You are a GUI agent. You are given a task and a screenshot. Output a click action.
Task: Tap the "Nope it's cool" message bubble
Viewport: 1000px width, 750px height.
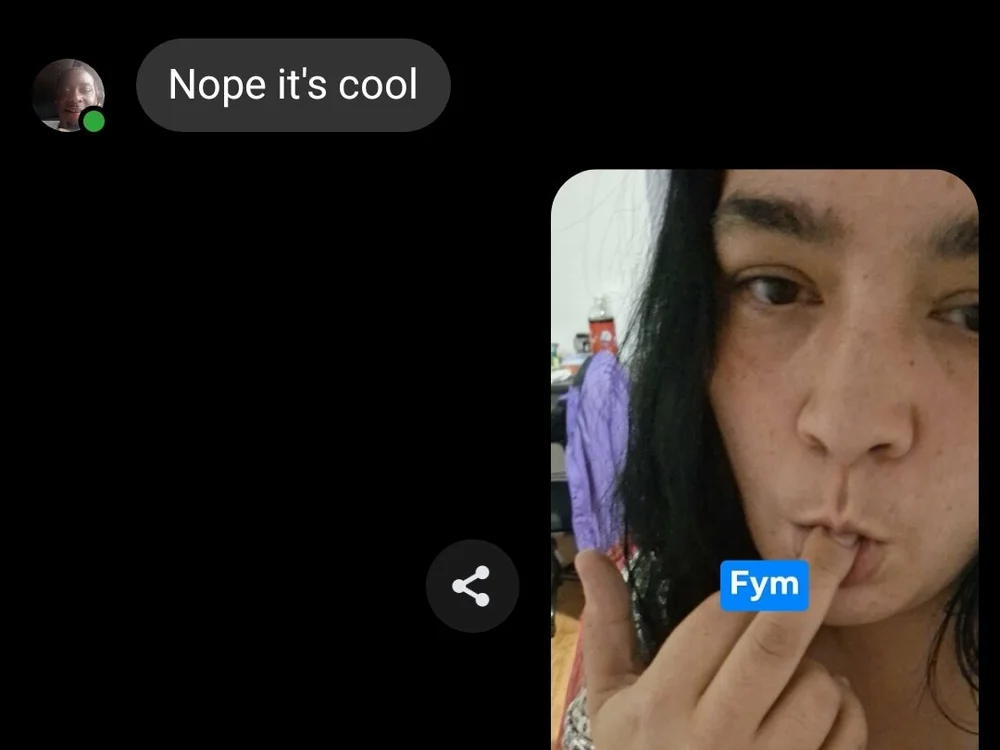(x=293, y=85)
